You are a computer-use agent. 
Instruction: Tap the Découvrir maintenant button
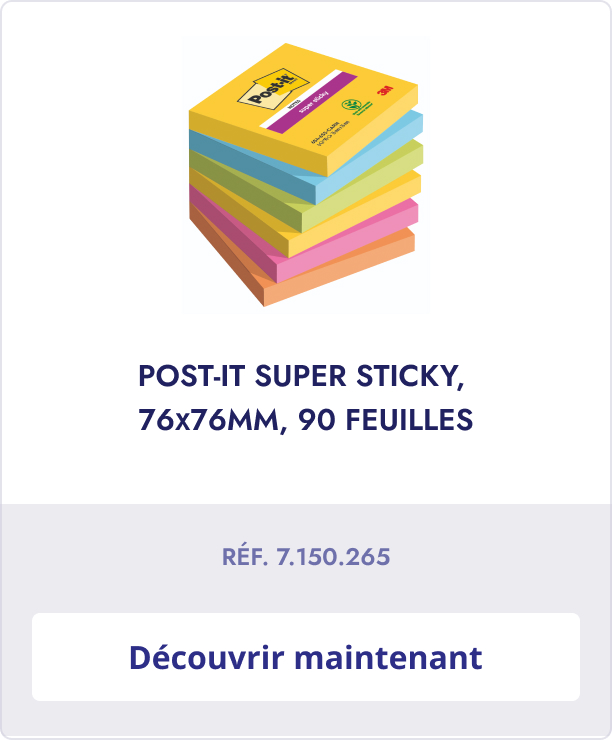pyautogui.click(x=306, y=657)
